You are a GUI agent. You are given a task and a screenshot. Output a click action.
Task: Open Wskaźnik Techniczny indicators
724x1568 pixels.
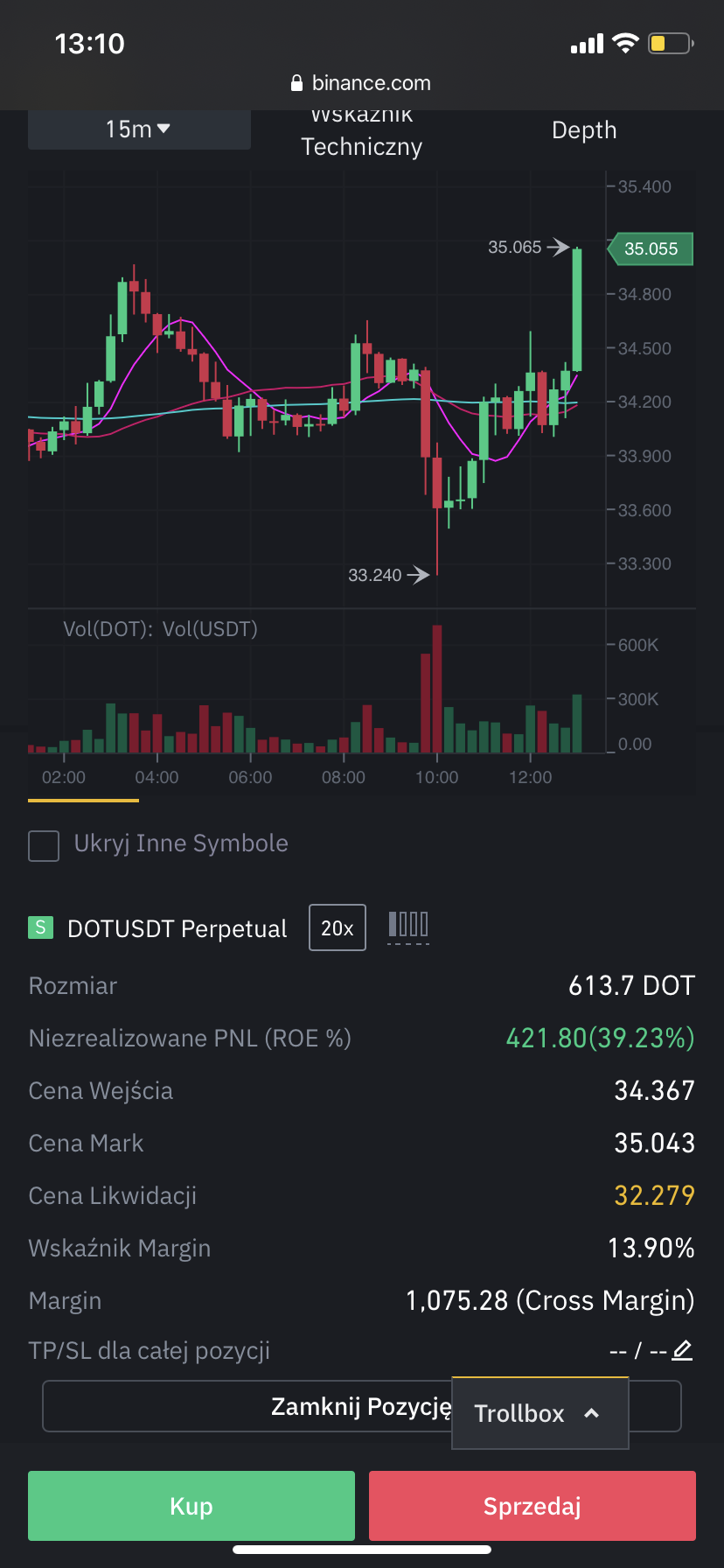[x=361, y=137]
